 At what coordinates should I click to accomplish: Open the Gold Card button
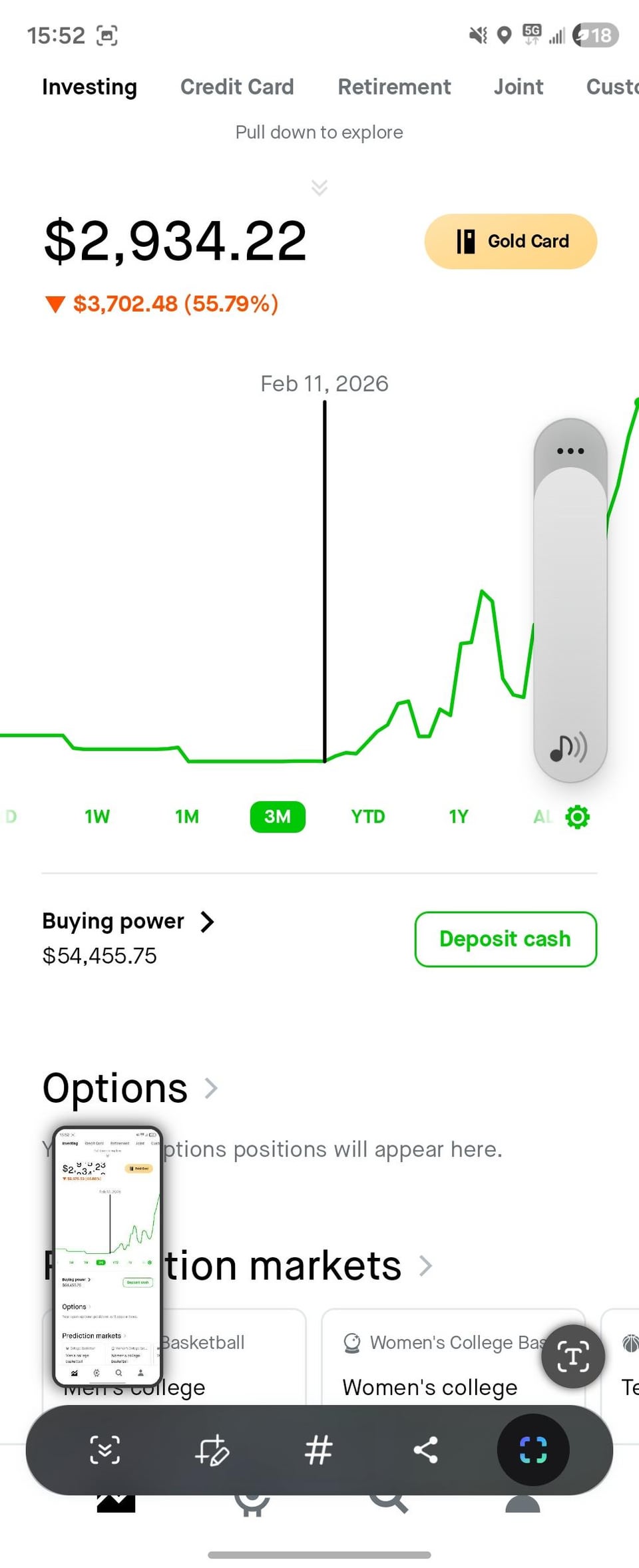(511, 241)
